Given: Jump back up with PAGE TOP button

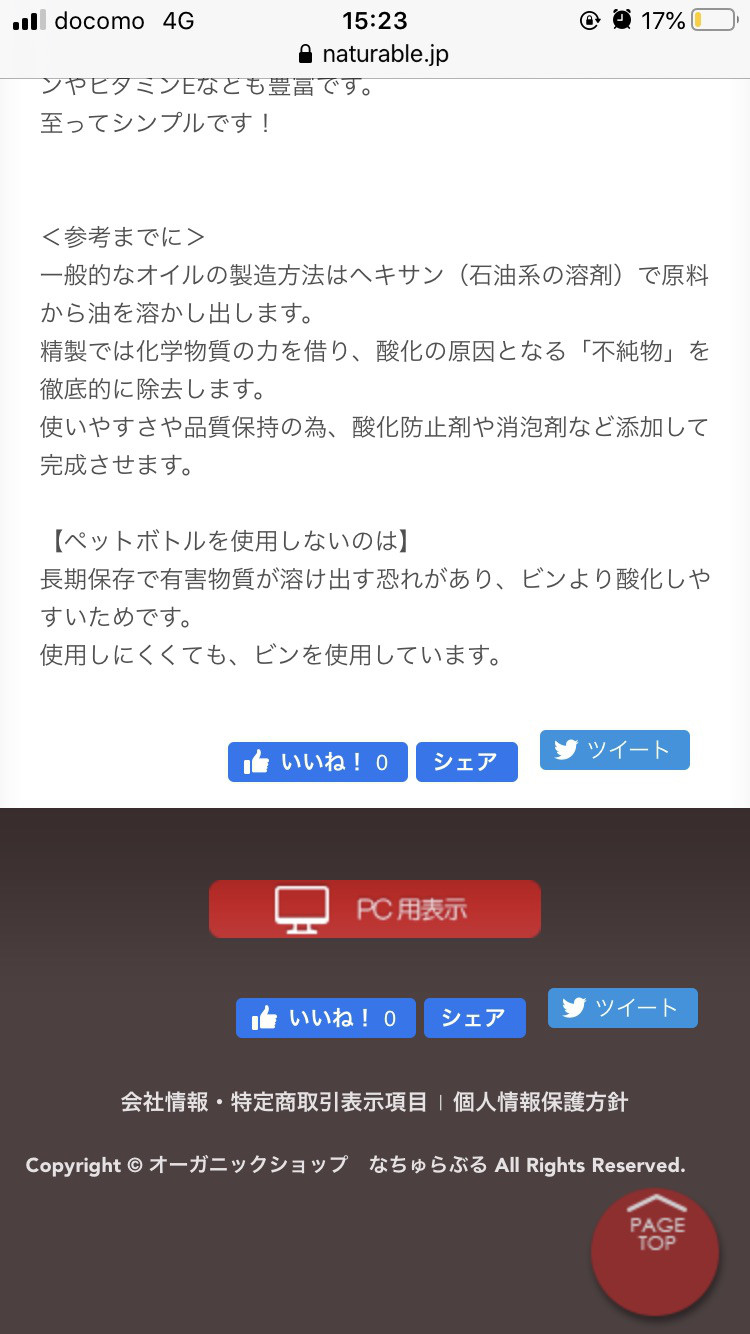Looking at the screenshot, I should [x=655, y=1252].
